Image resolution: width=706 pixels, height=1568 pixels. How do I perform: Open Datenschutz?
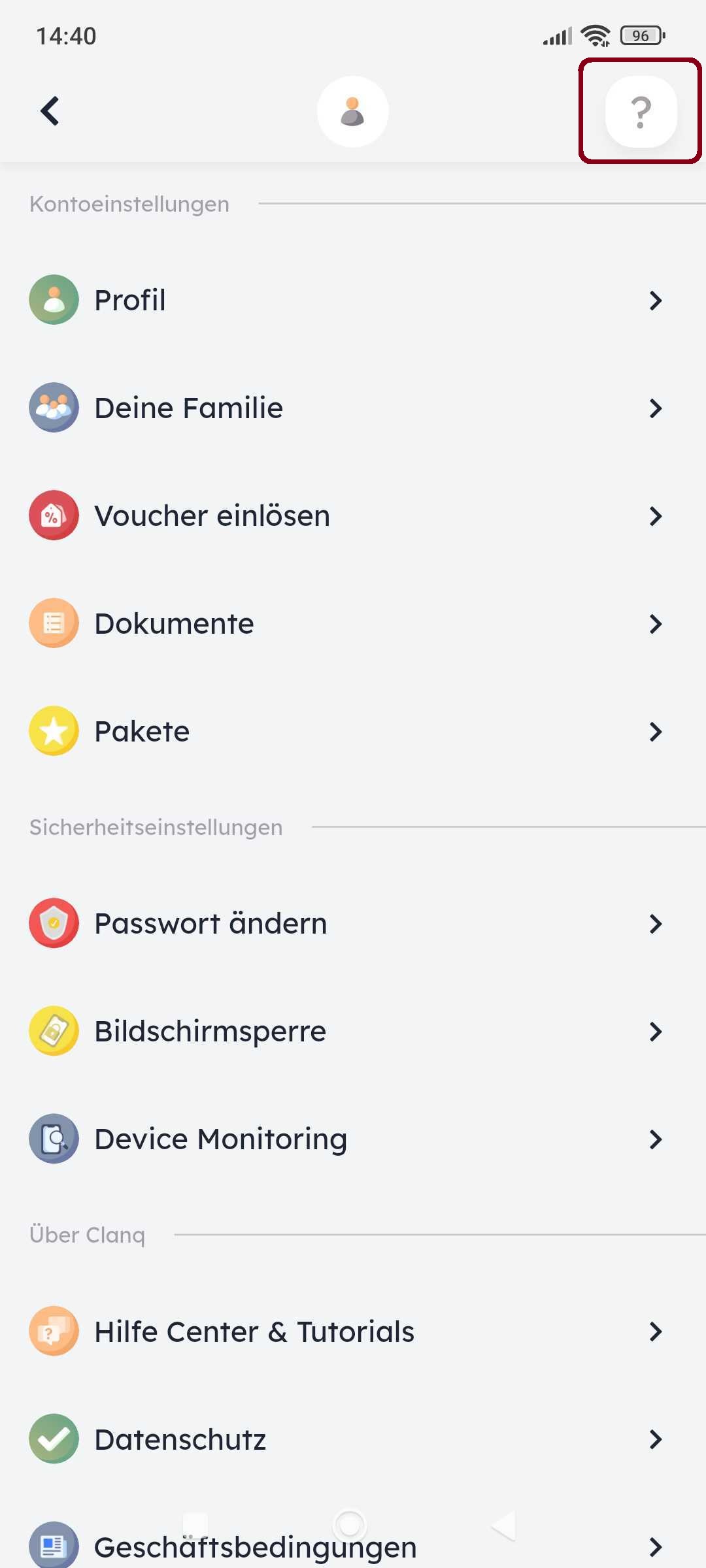pos(353,1439)
